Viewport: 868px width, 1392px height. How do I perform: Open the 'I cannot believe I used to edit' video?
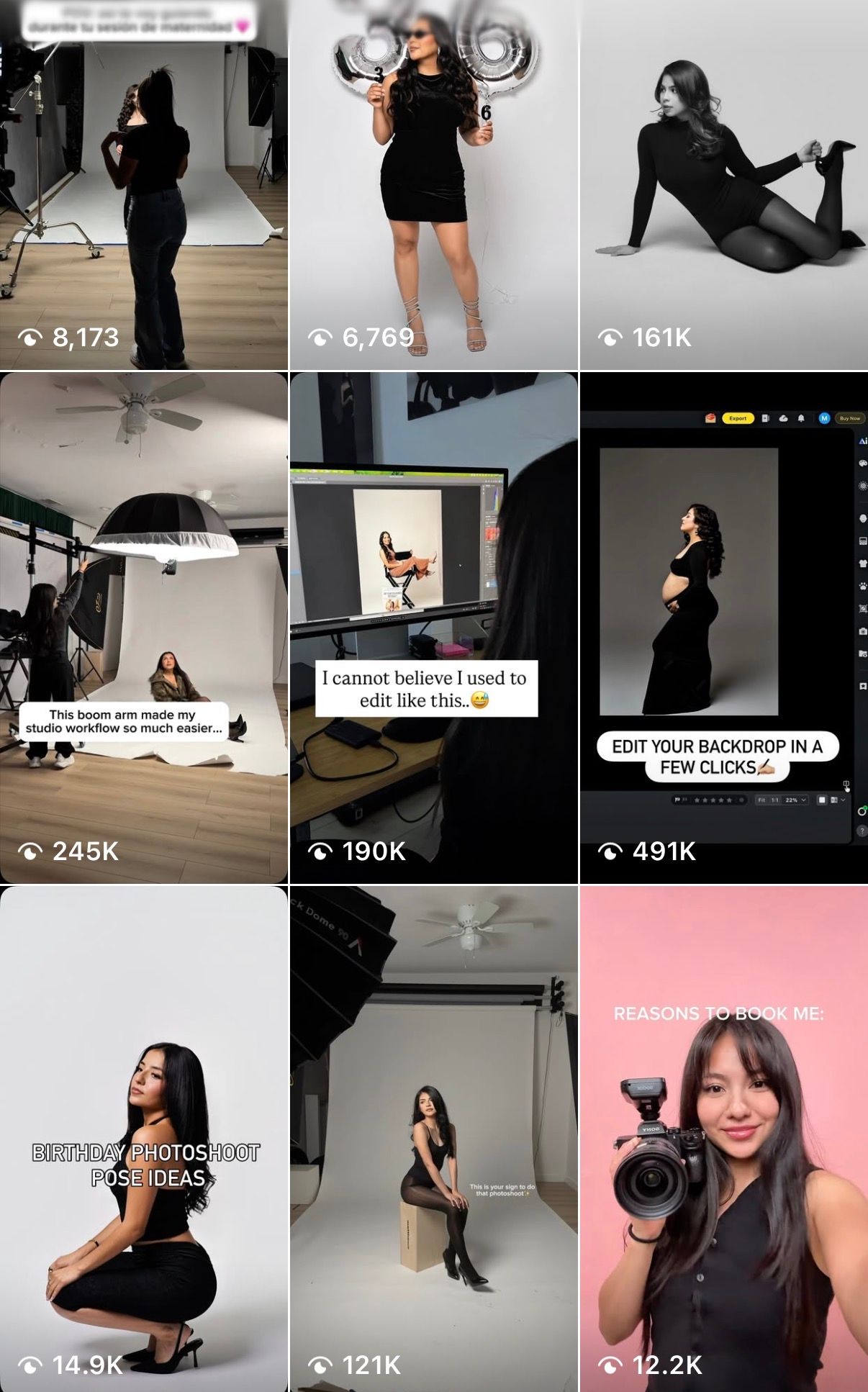tap(434, 628)
